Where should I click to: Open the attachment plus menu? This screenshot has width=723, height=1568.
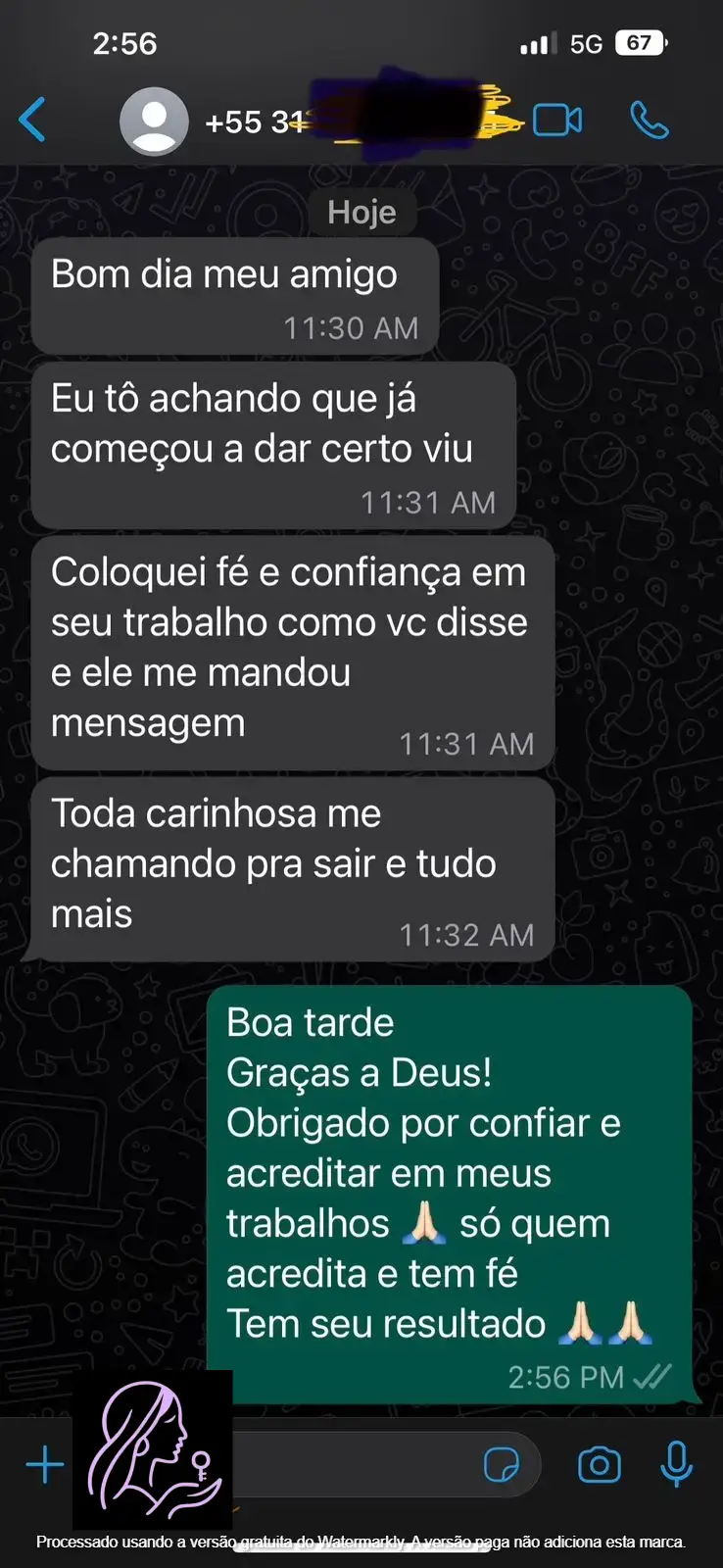(x=44, y=1465)
